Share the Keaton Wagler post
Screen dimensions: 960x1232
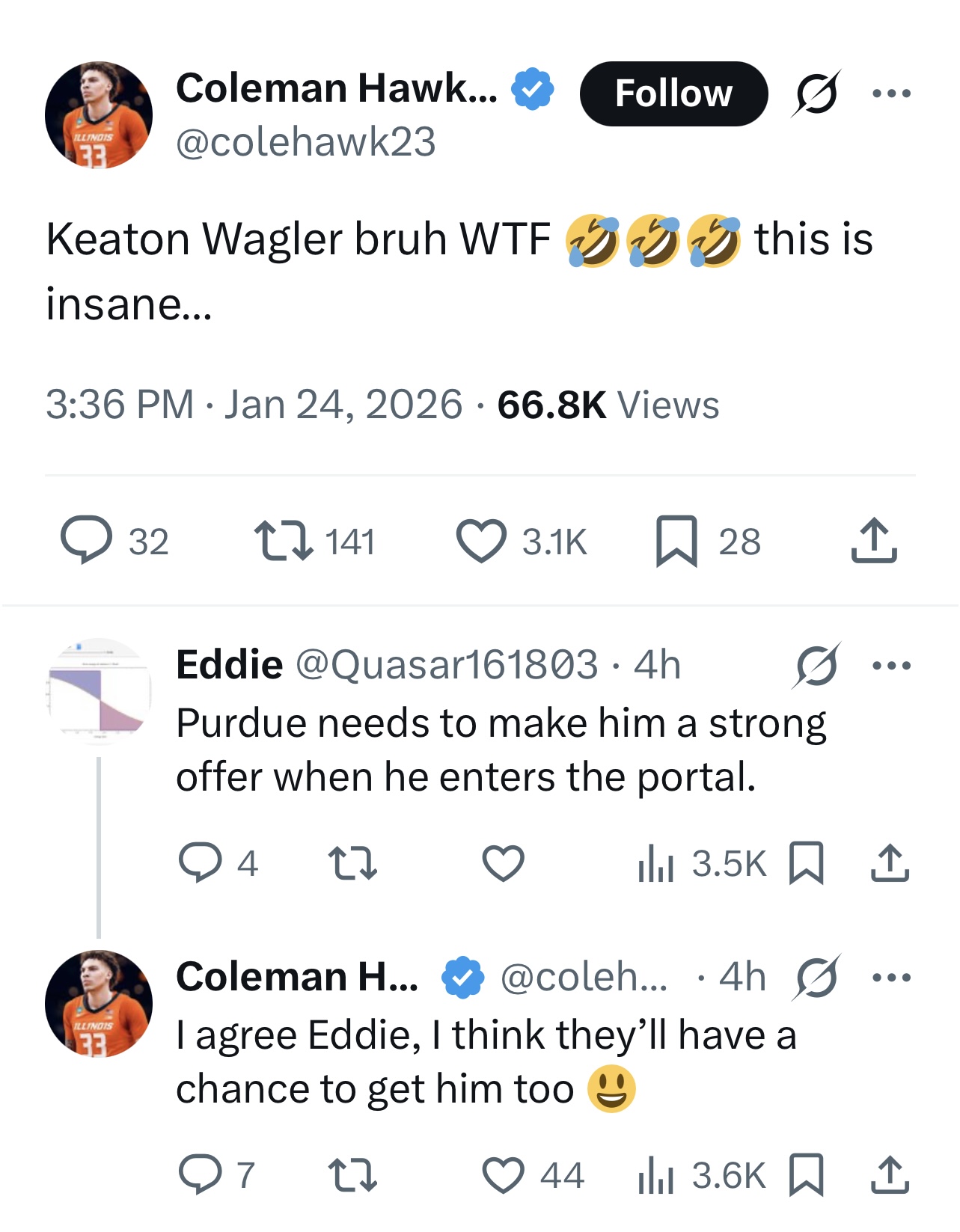tap(873, 540)
